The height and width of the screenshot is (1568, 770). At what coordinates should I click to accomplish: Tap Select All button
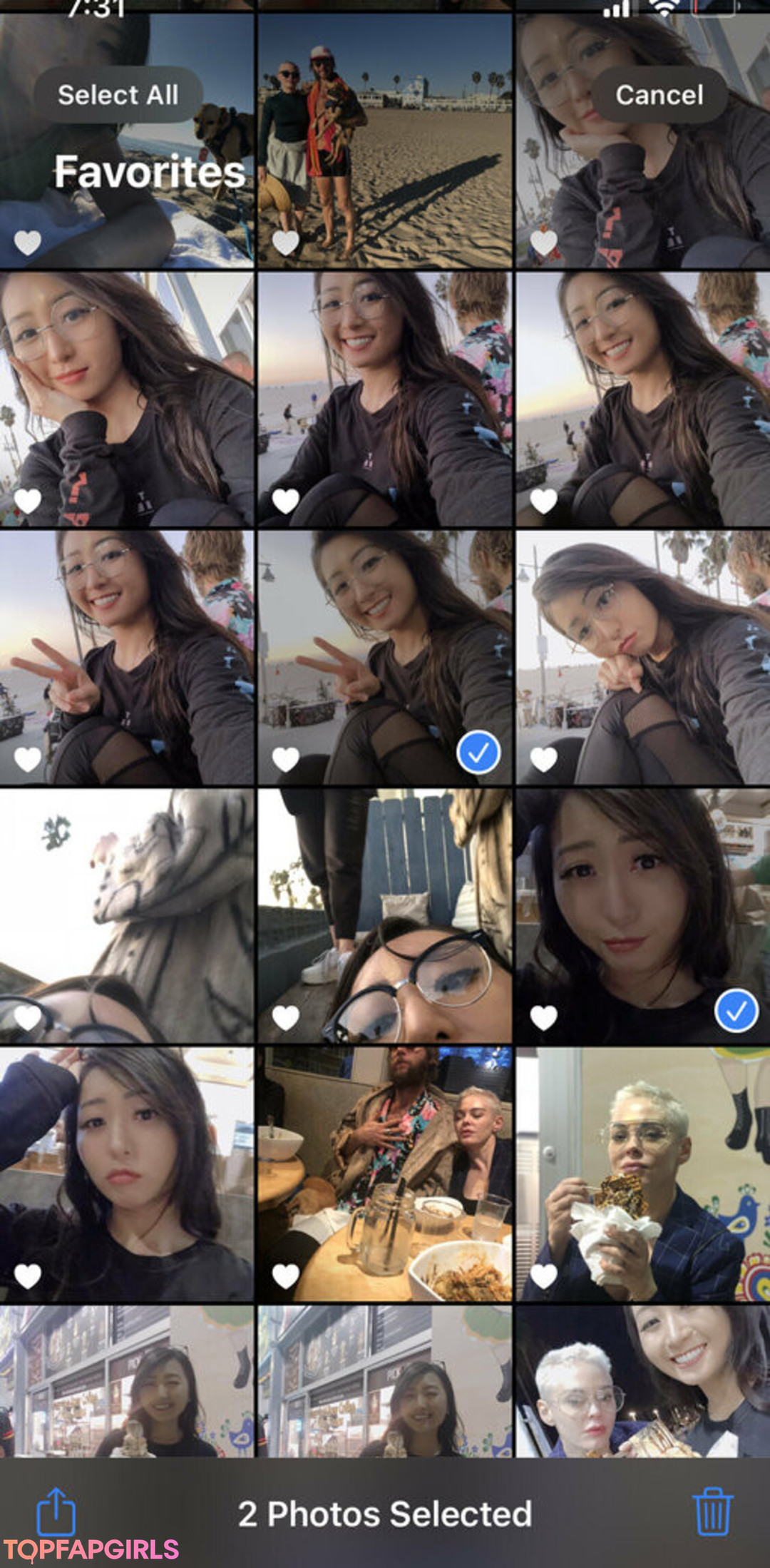pos(118,95)
